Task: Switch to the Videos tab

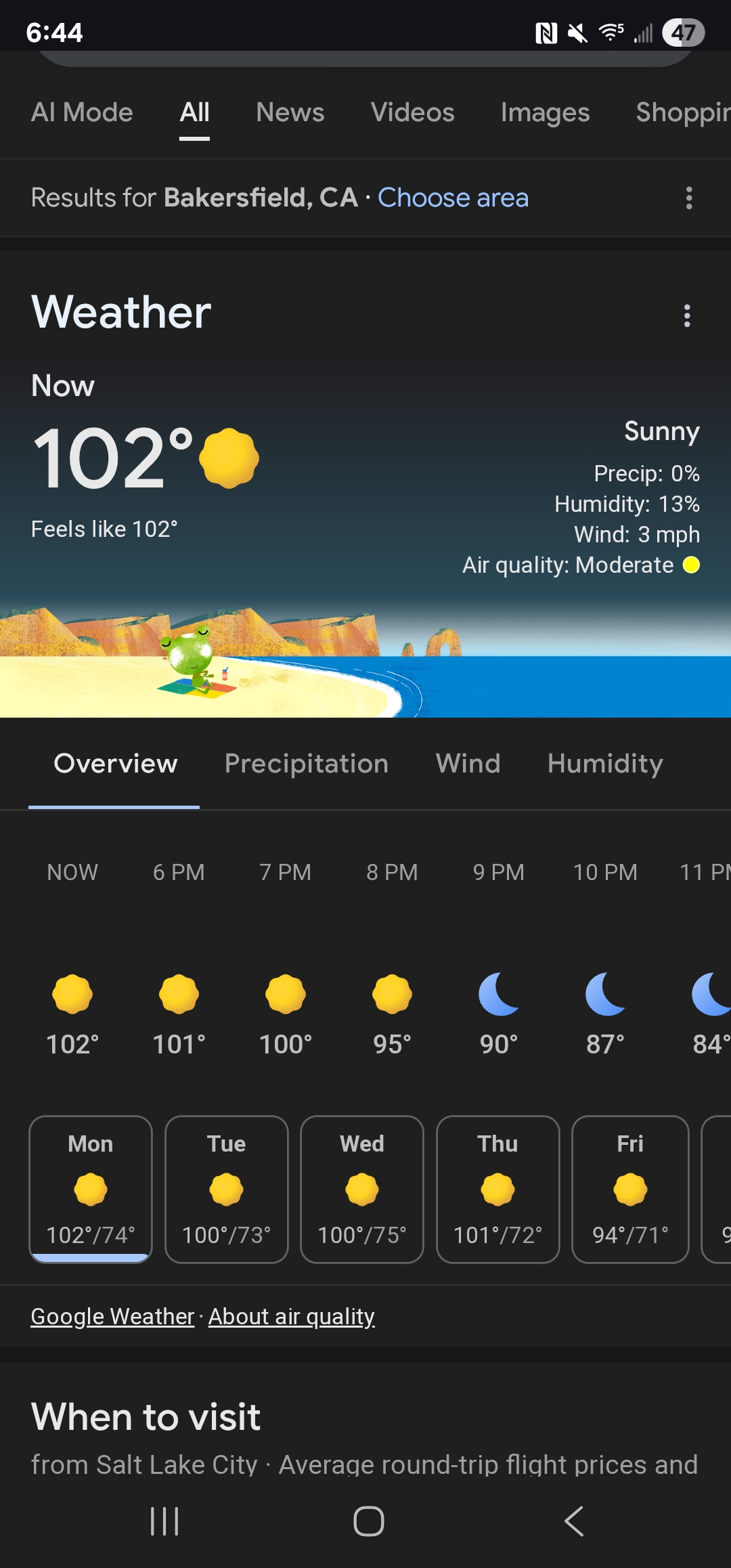Action: pyautogui.click(x=412, y=112)
